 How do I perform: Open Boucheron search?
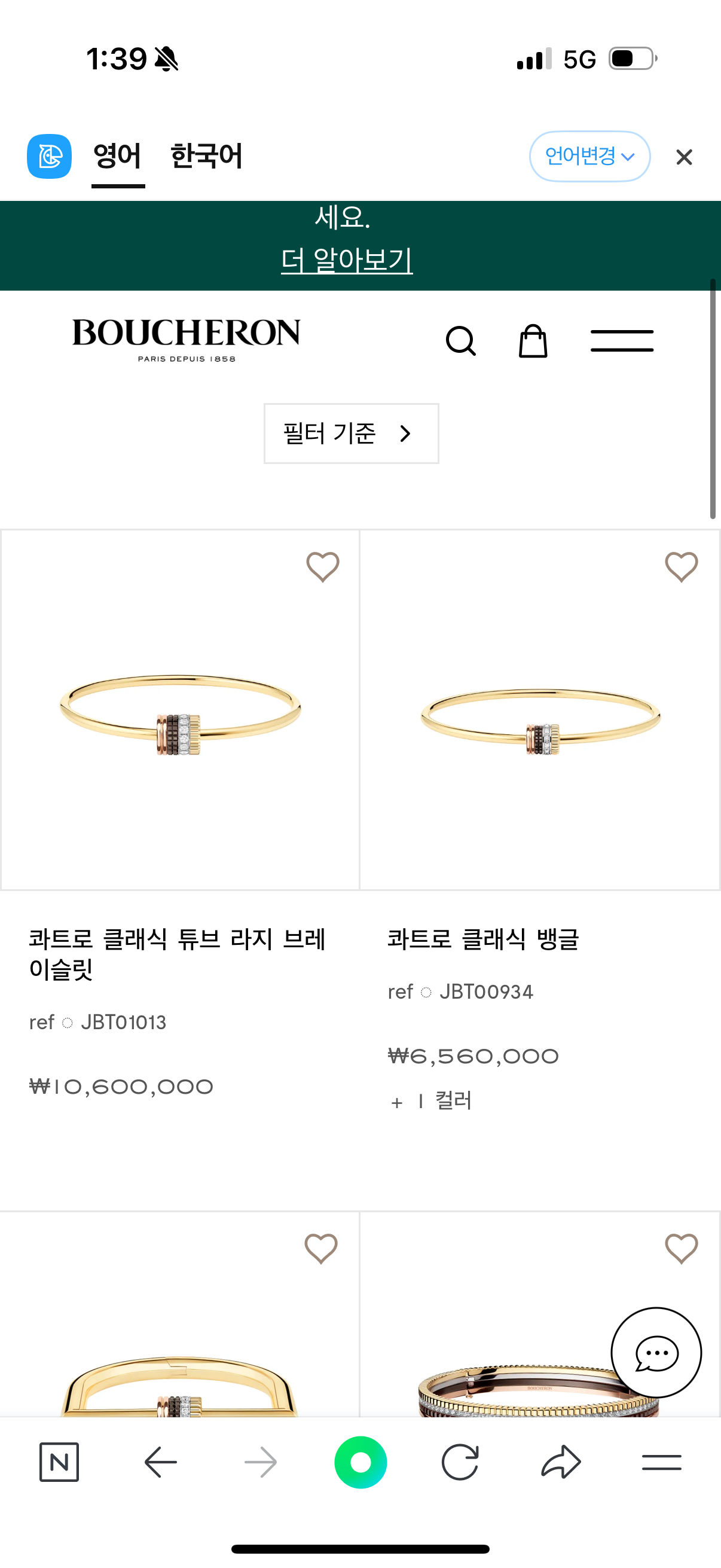tap(460, 340)
